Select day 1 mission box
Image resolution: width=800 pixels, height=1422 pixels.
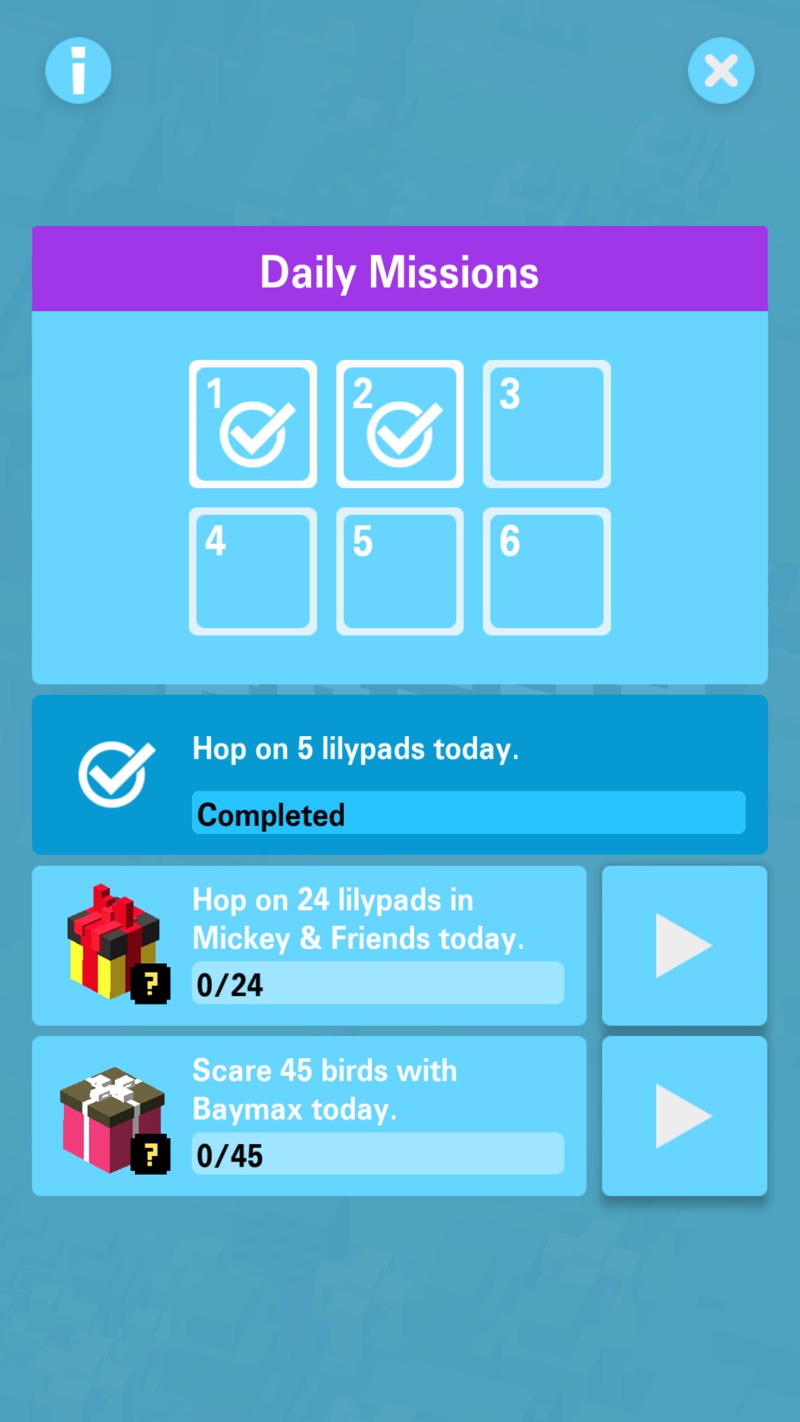tap(253, 424)
